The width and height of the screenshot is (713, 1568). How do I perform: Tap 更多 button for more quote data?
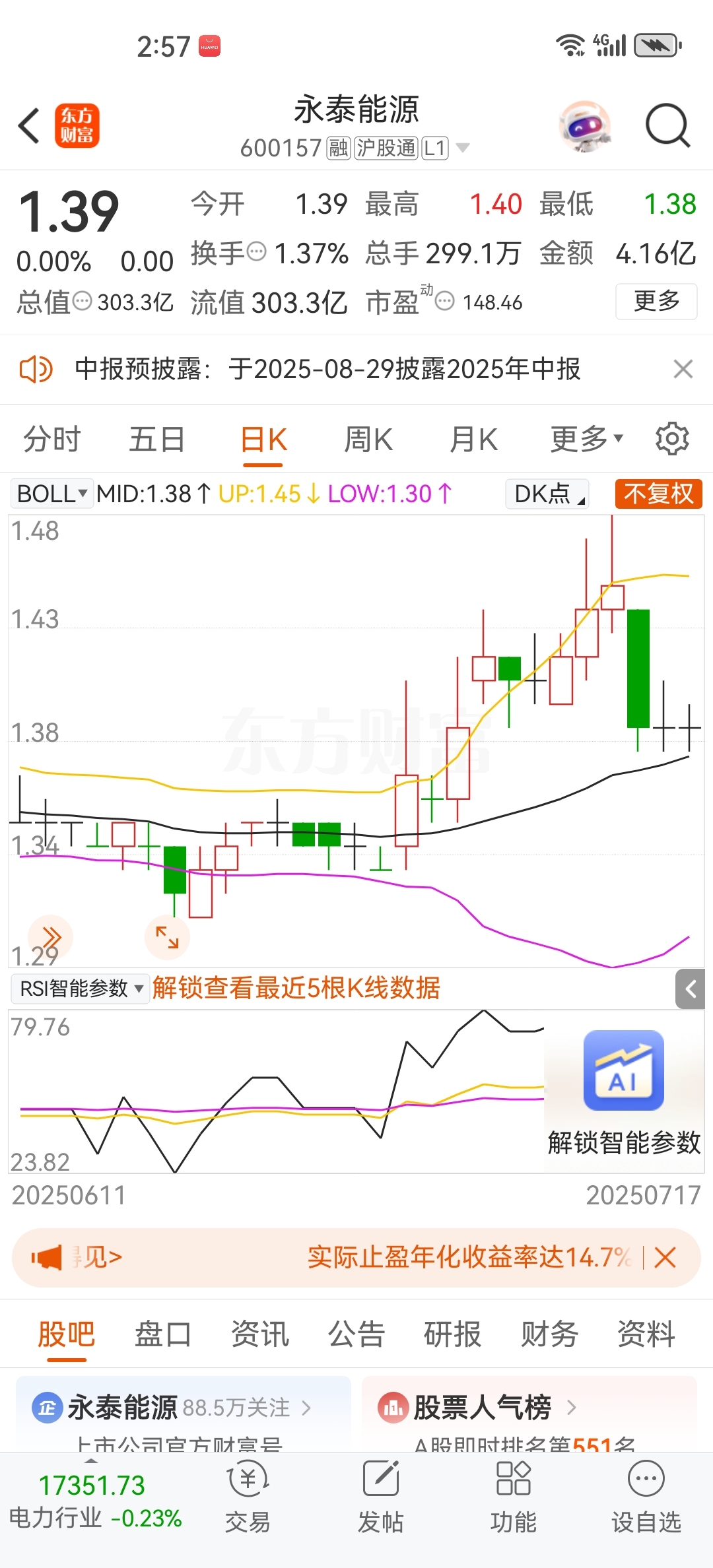[656, 302]
